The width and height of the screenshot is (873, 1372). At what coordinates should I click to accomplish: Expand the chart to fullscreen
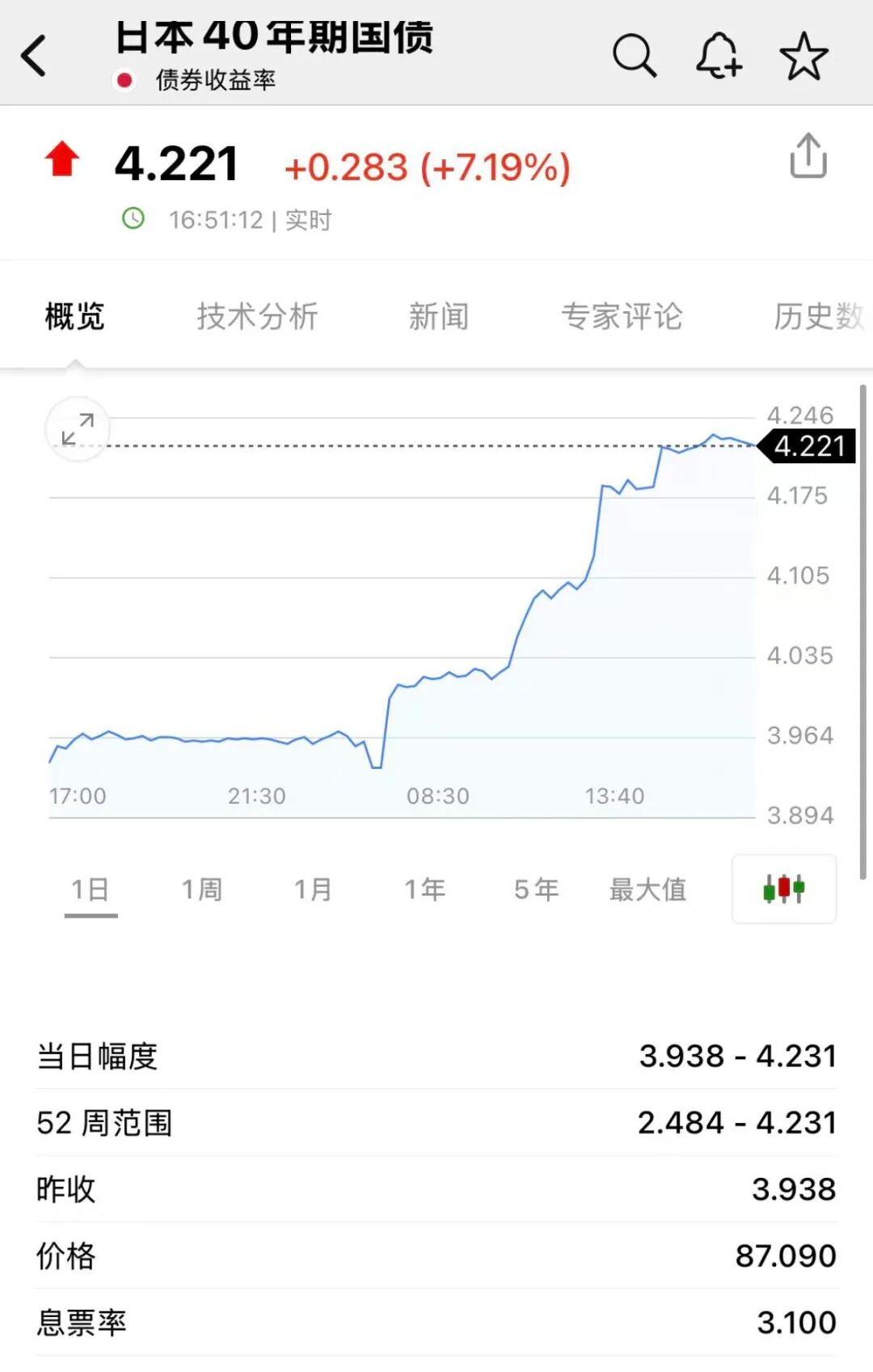pos(78,428)
